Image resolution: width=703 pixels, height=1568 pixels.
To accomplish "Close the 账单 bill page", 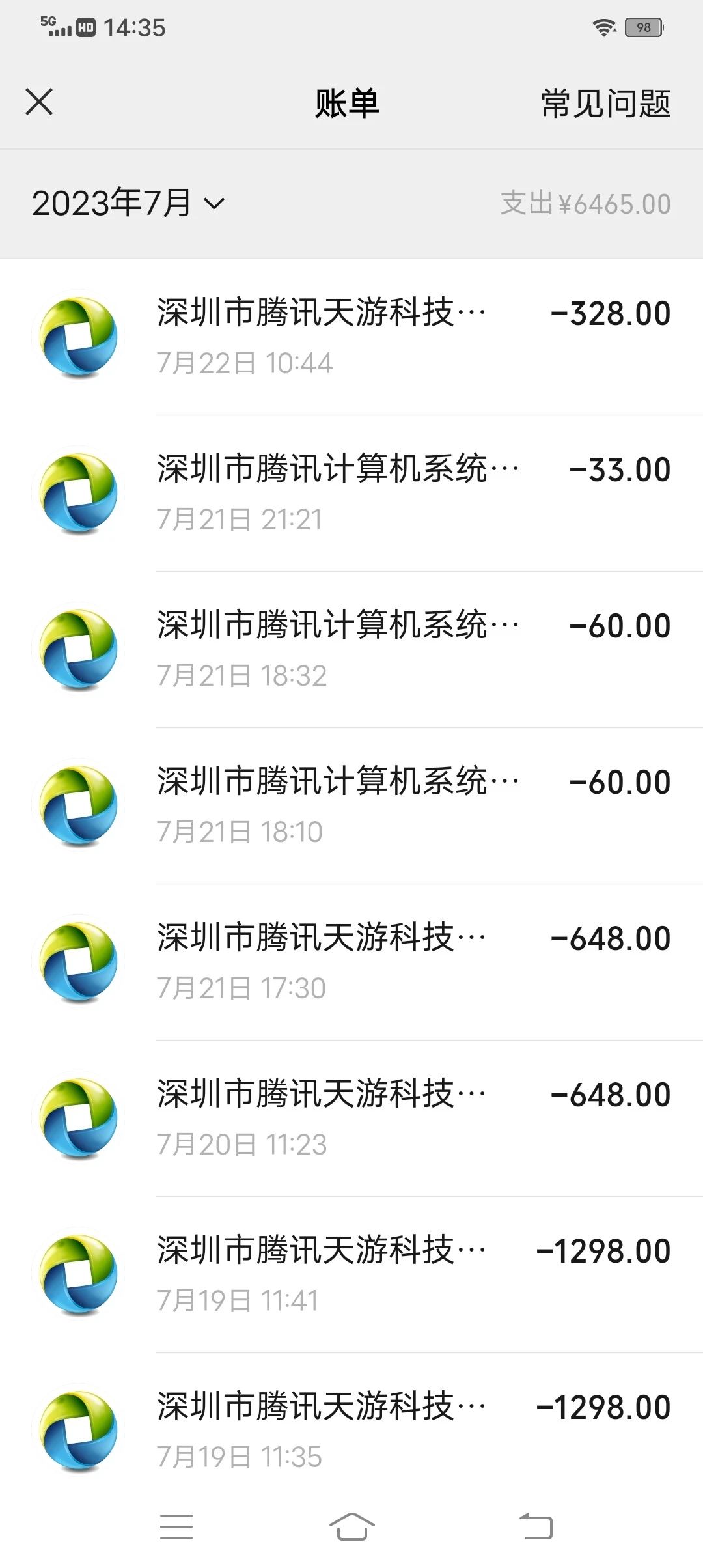I will tap(39, 102).
